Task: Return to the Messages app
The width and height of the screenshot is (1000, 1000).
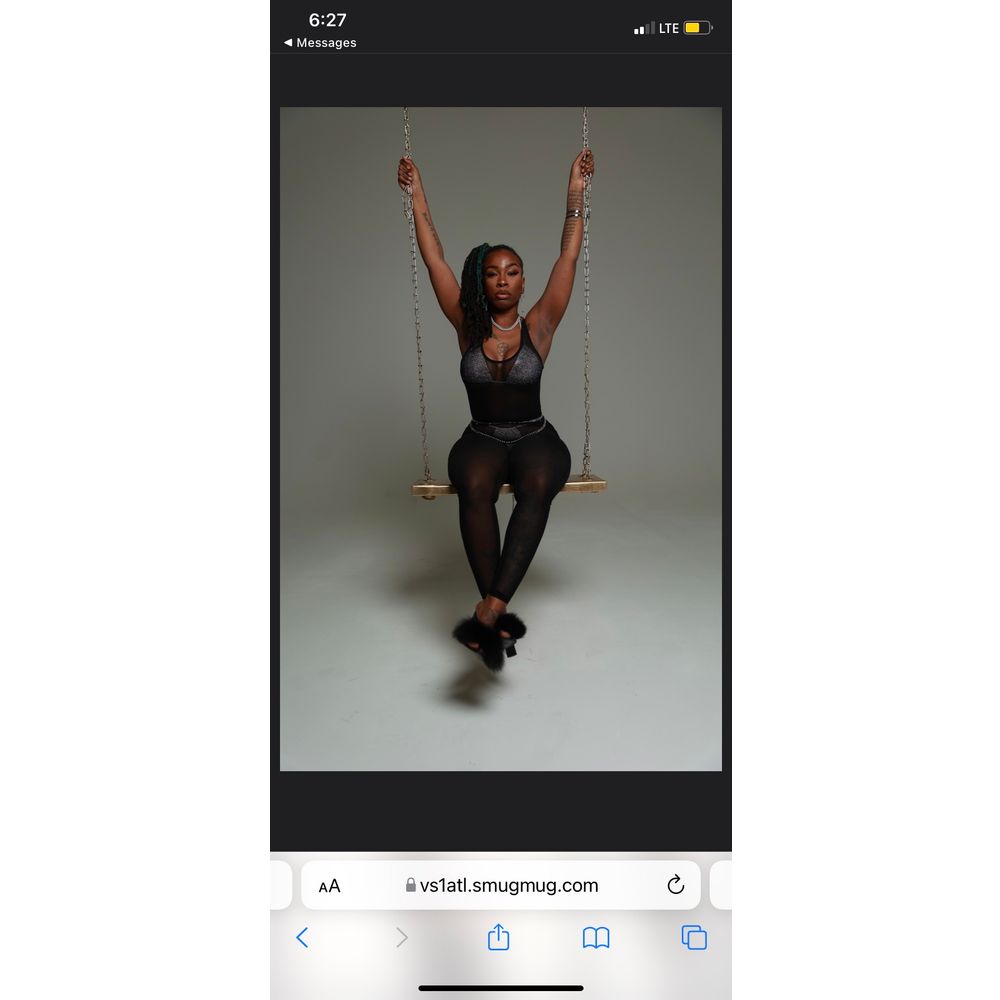Action: click(x=320, y=43)
